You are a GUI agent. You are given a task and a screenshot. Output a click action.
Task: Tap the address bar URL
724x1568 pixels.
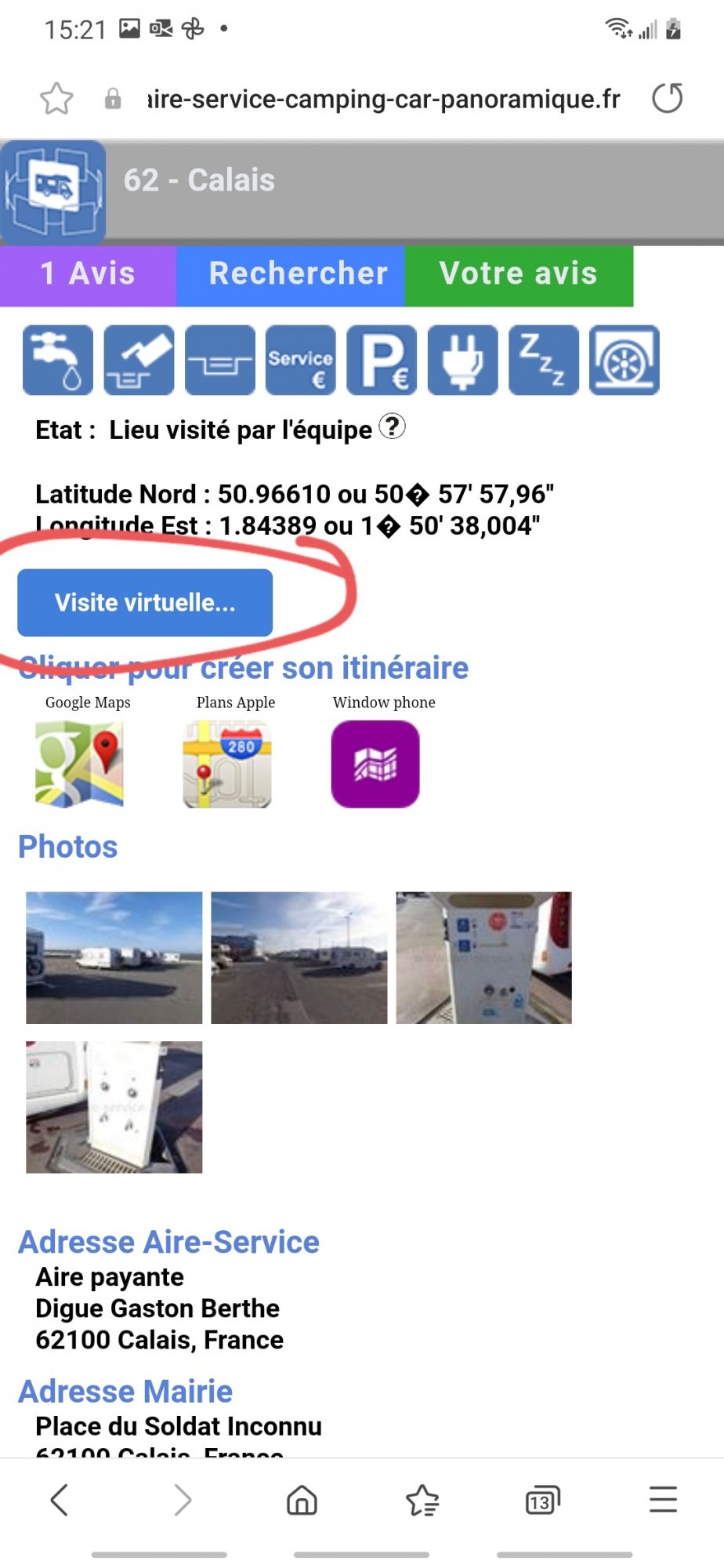click(384, 100)
